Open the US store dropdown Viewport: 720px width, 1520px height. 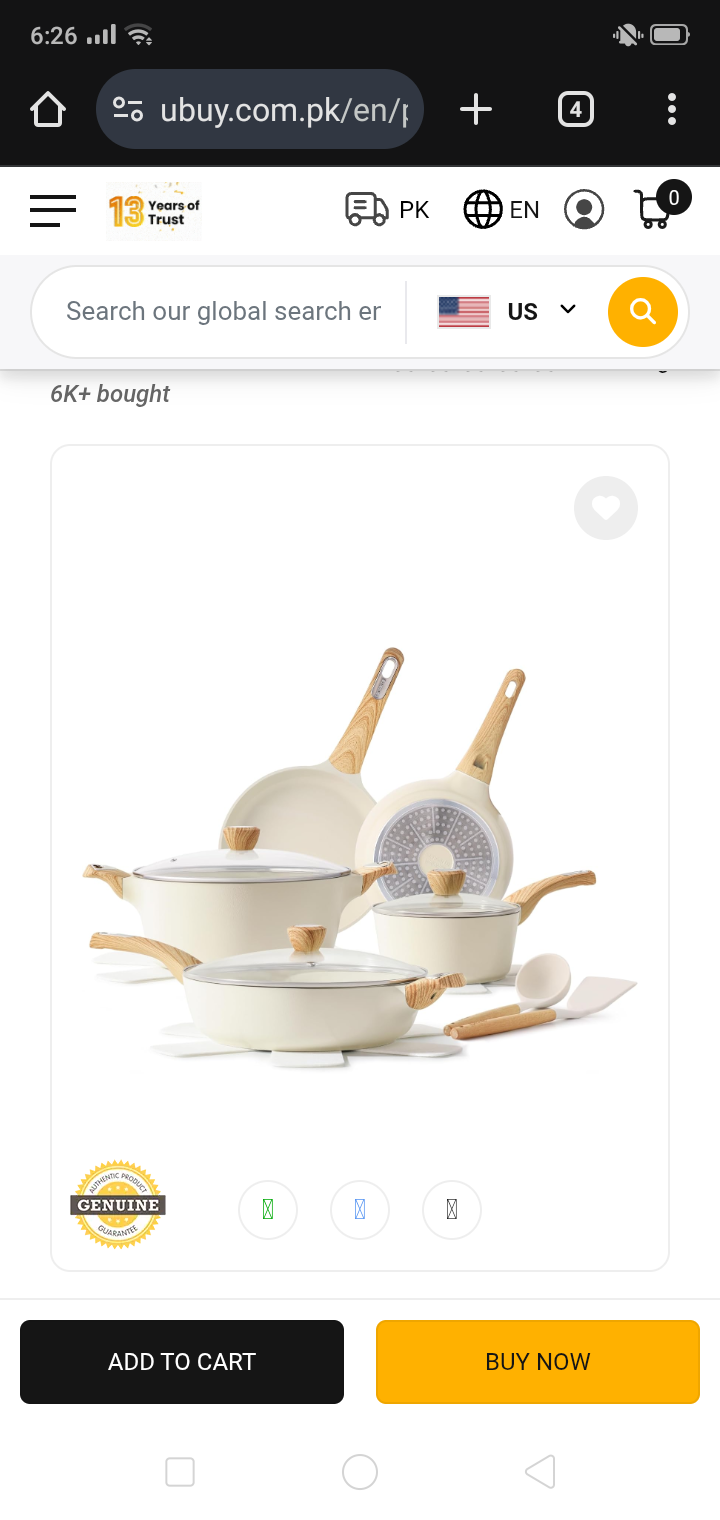508,311
